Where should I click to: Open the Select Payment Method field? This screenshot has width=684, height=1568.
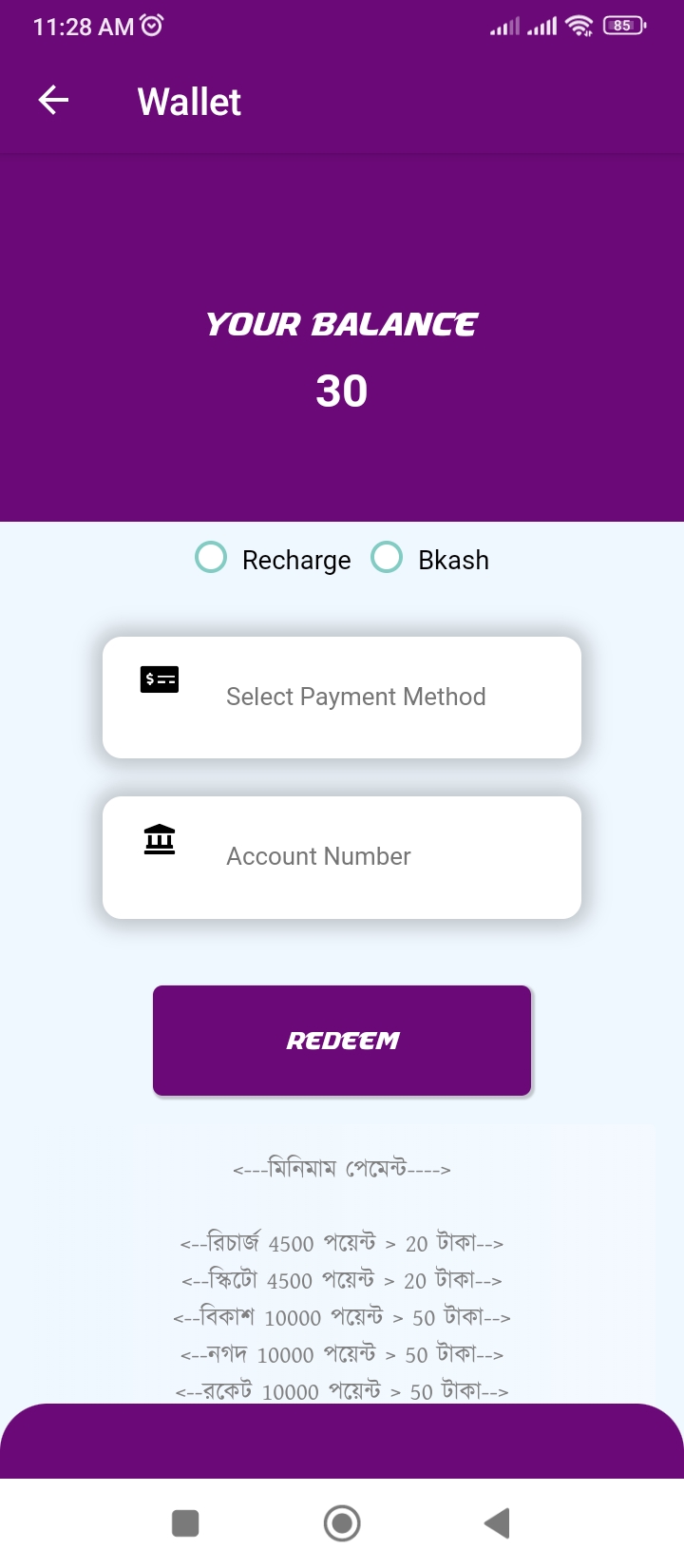point(342,698)
